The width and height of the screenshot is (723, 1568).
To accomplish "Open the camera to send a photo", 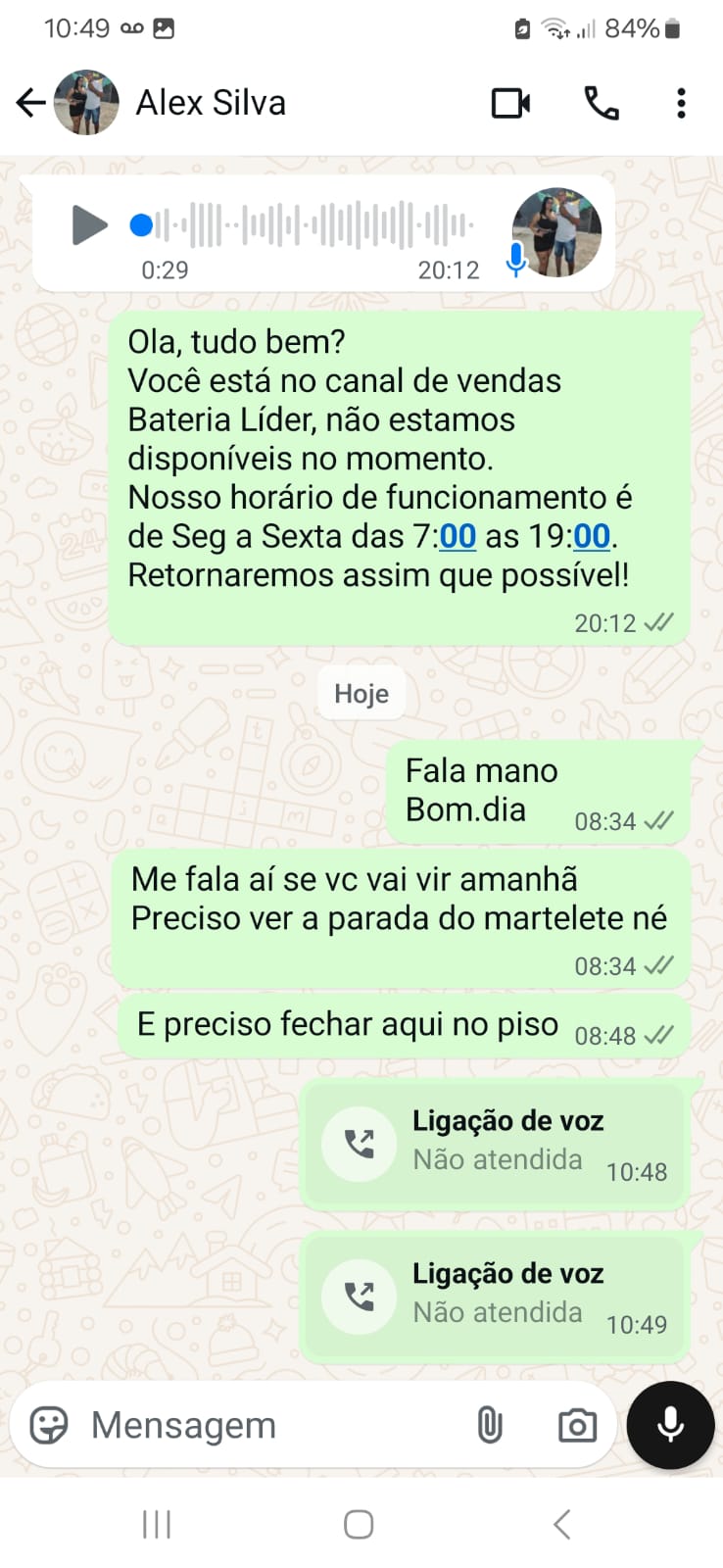I will (576, 1426).
